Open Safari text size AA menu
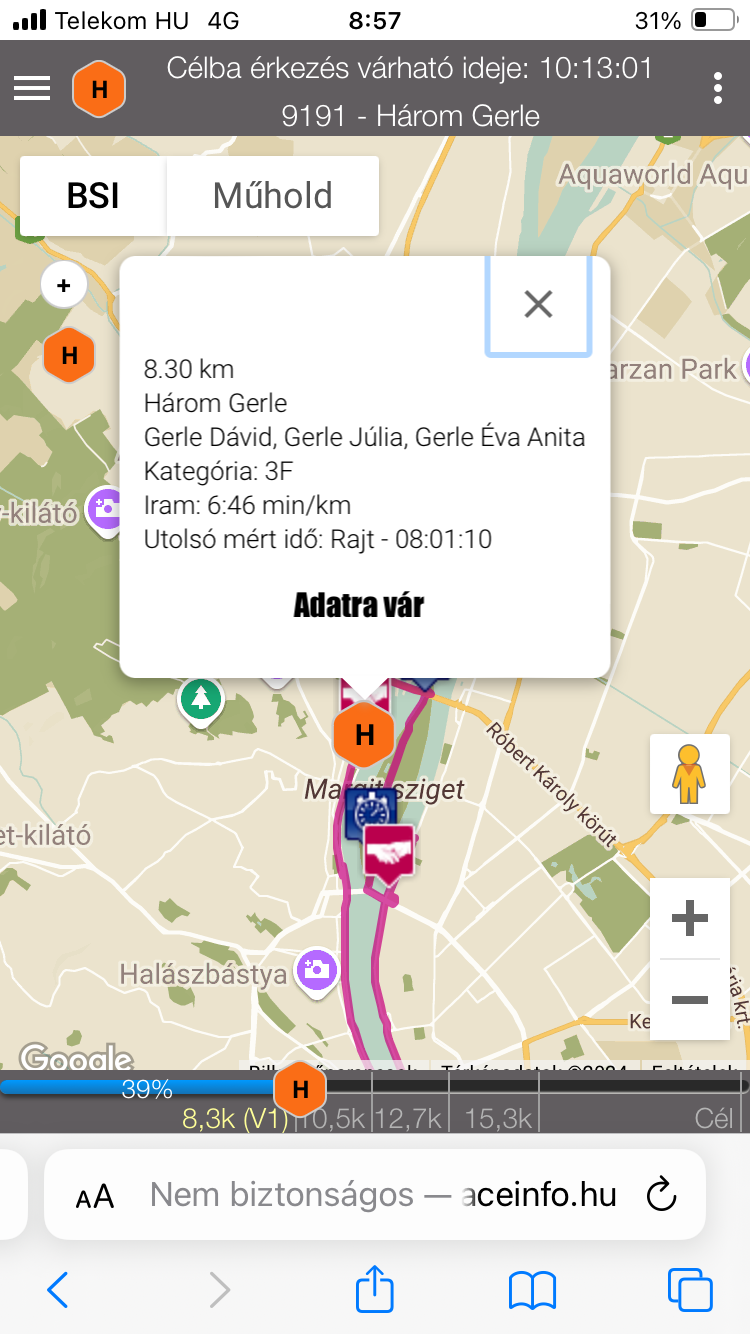This screenshot has width=750, height=1334. [95, 1196]
